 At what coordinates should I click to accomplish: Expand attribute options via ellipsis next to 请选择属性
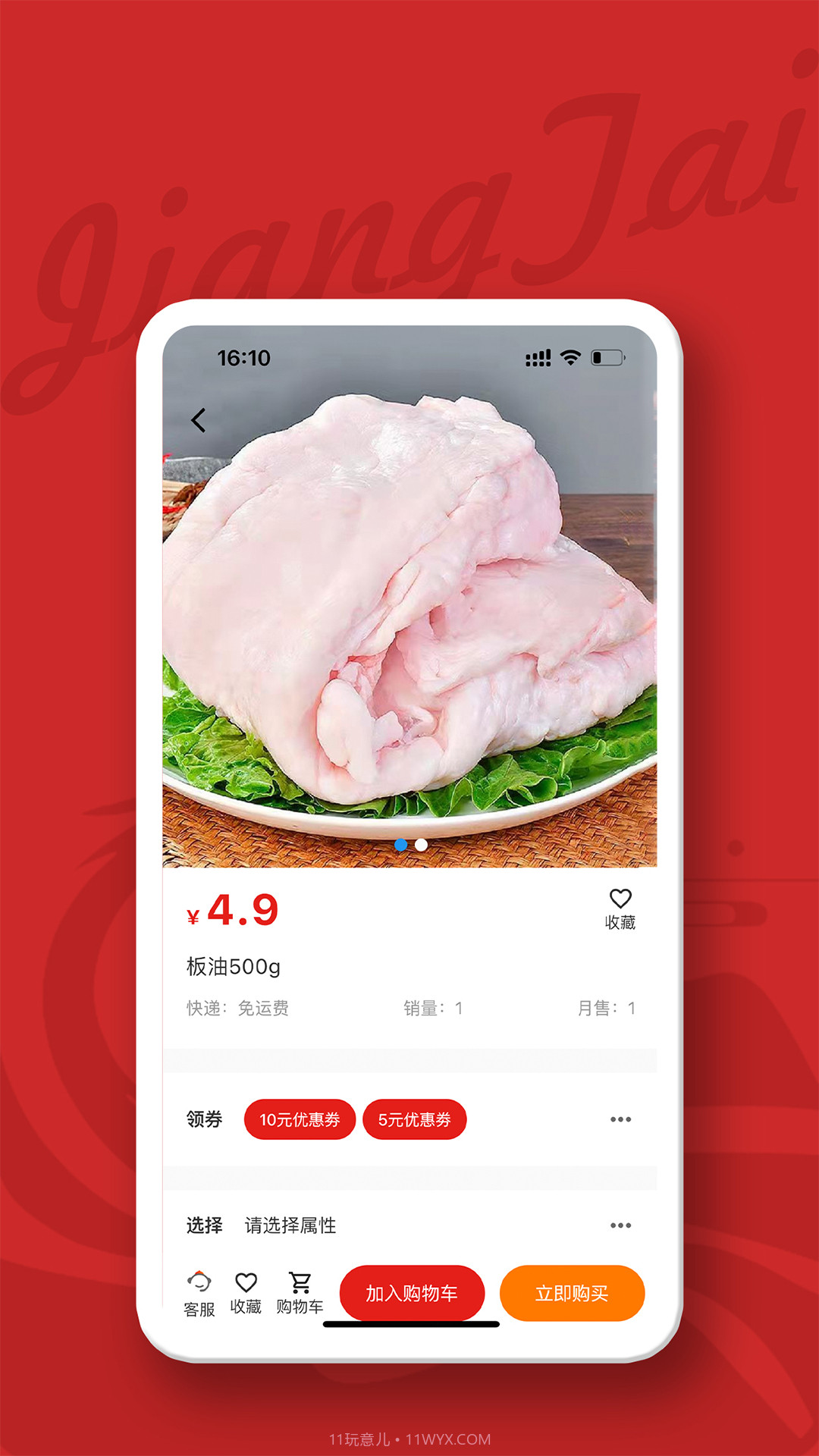(622, 1225)
